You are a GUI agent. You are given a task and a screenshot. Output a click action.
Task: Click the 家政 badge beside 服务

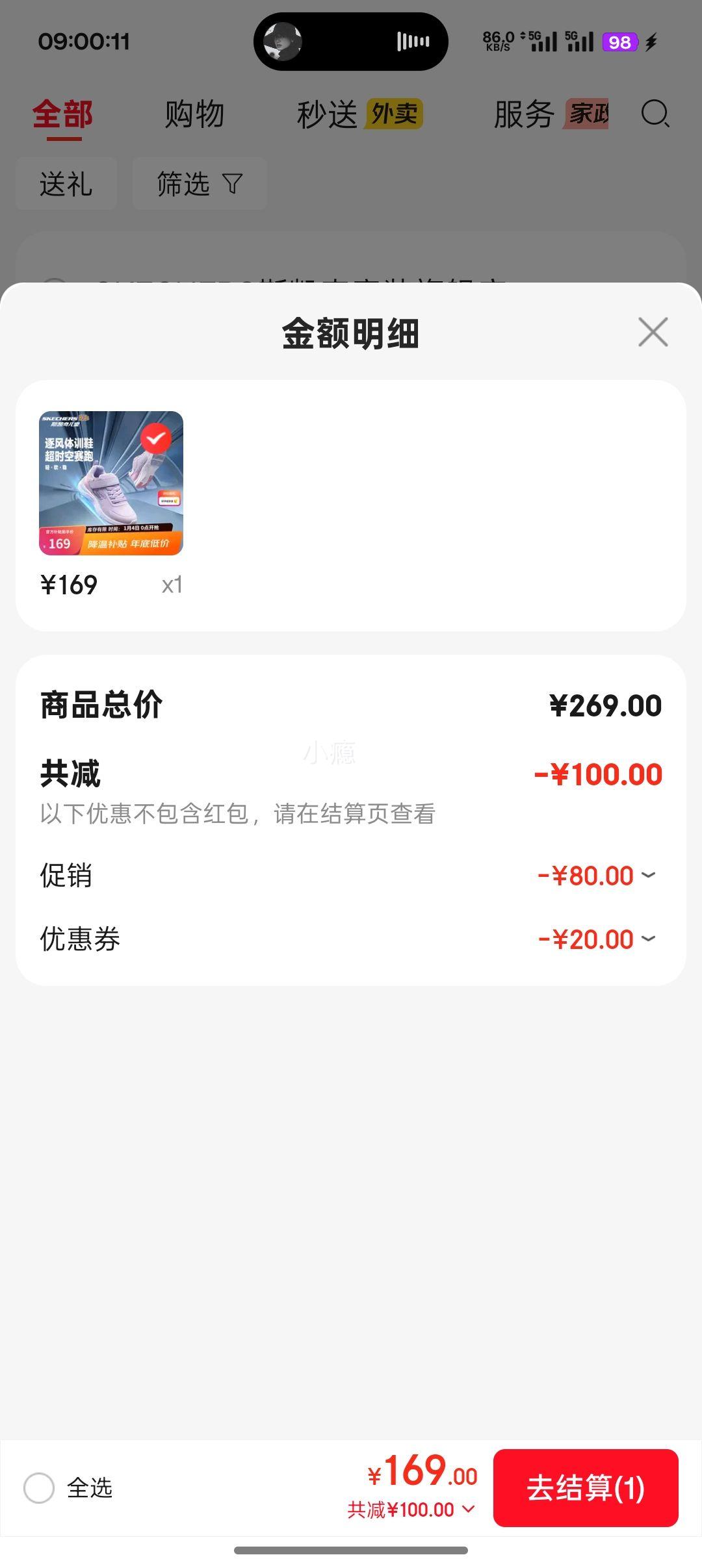pyautogui.click(x=586, y=115)
